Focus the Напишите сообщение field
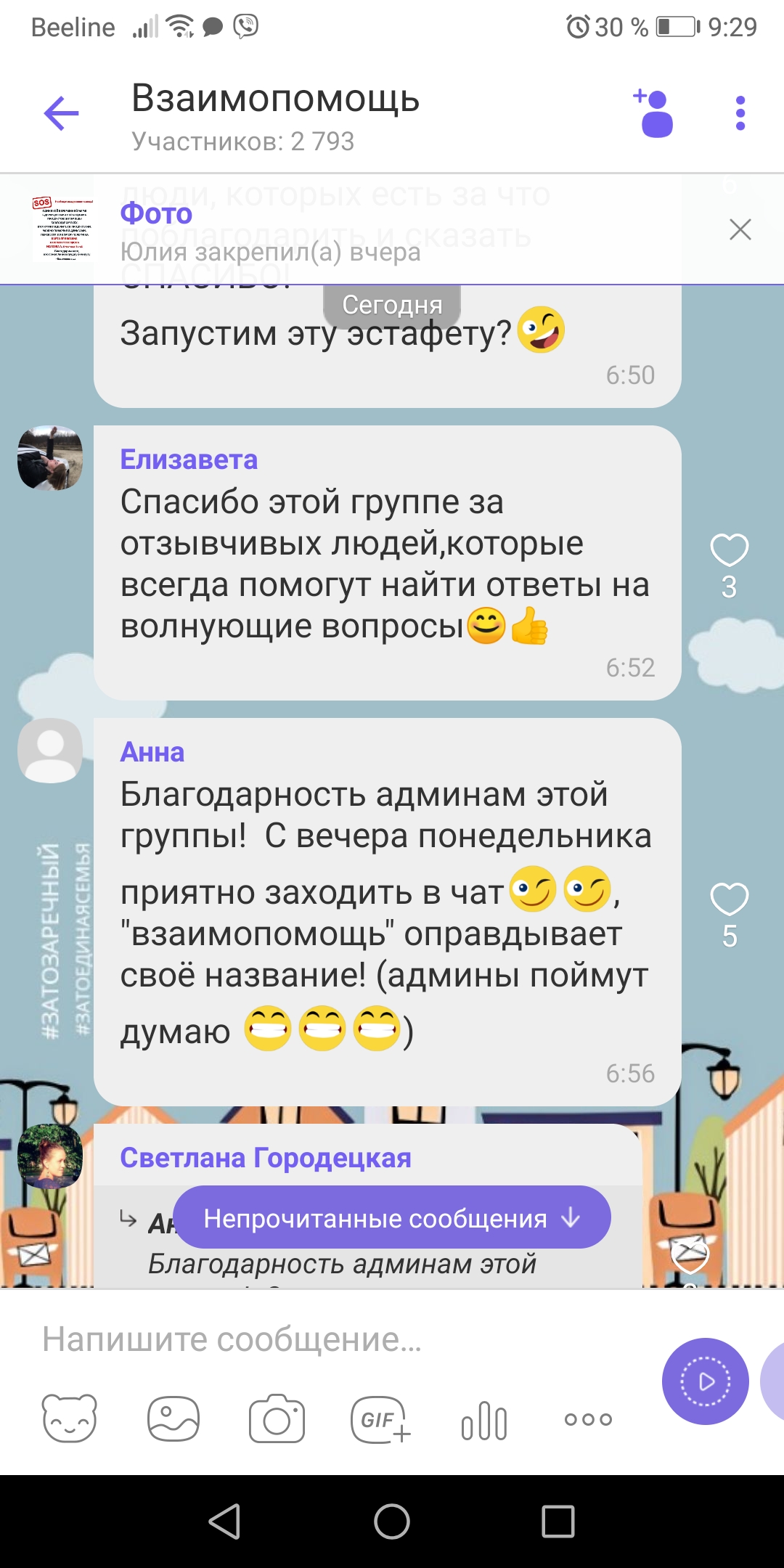Viewport: 784px width, 1568px height. 327,1339
